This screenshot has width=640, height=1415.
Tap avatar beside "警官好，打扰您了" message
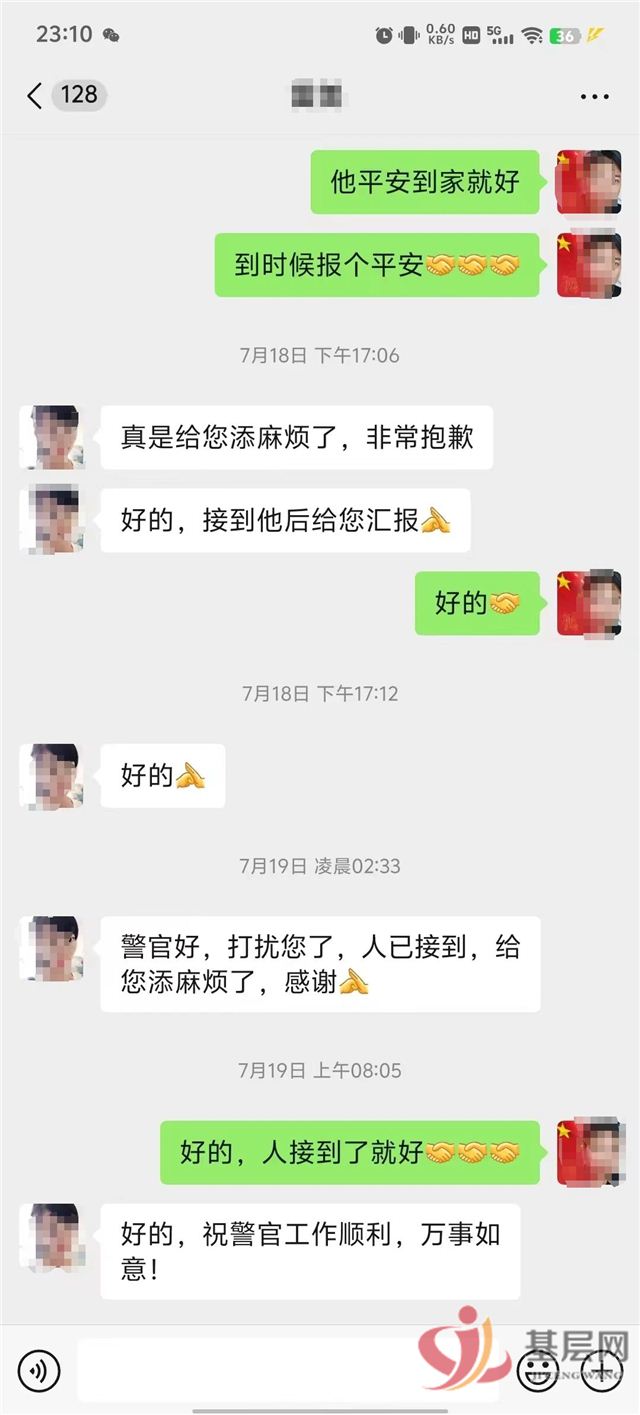coord(52,948)
